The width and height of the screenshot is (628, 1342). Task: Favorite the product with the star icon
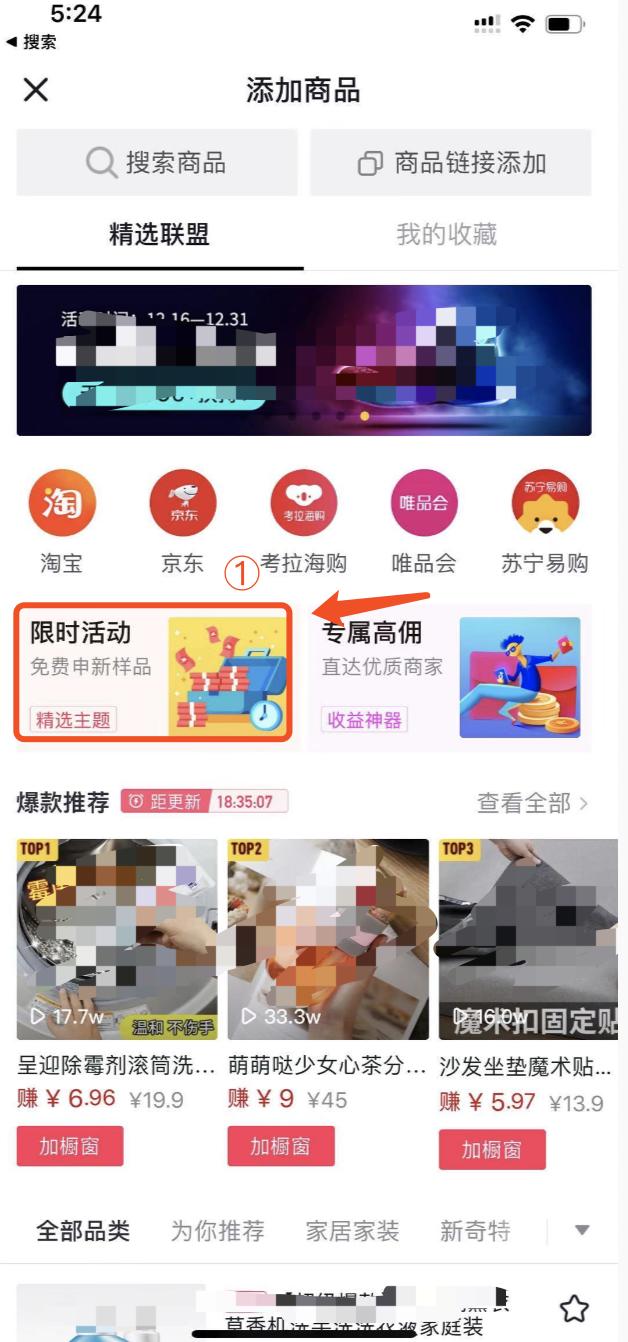click(x=573, y=1308)
